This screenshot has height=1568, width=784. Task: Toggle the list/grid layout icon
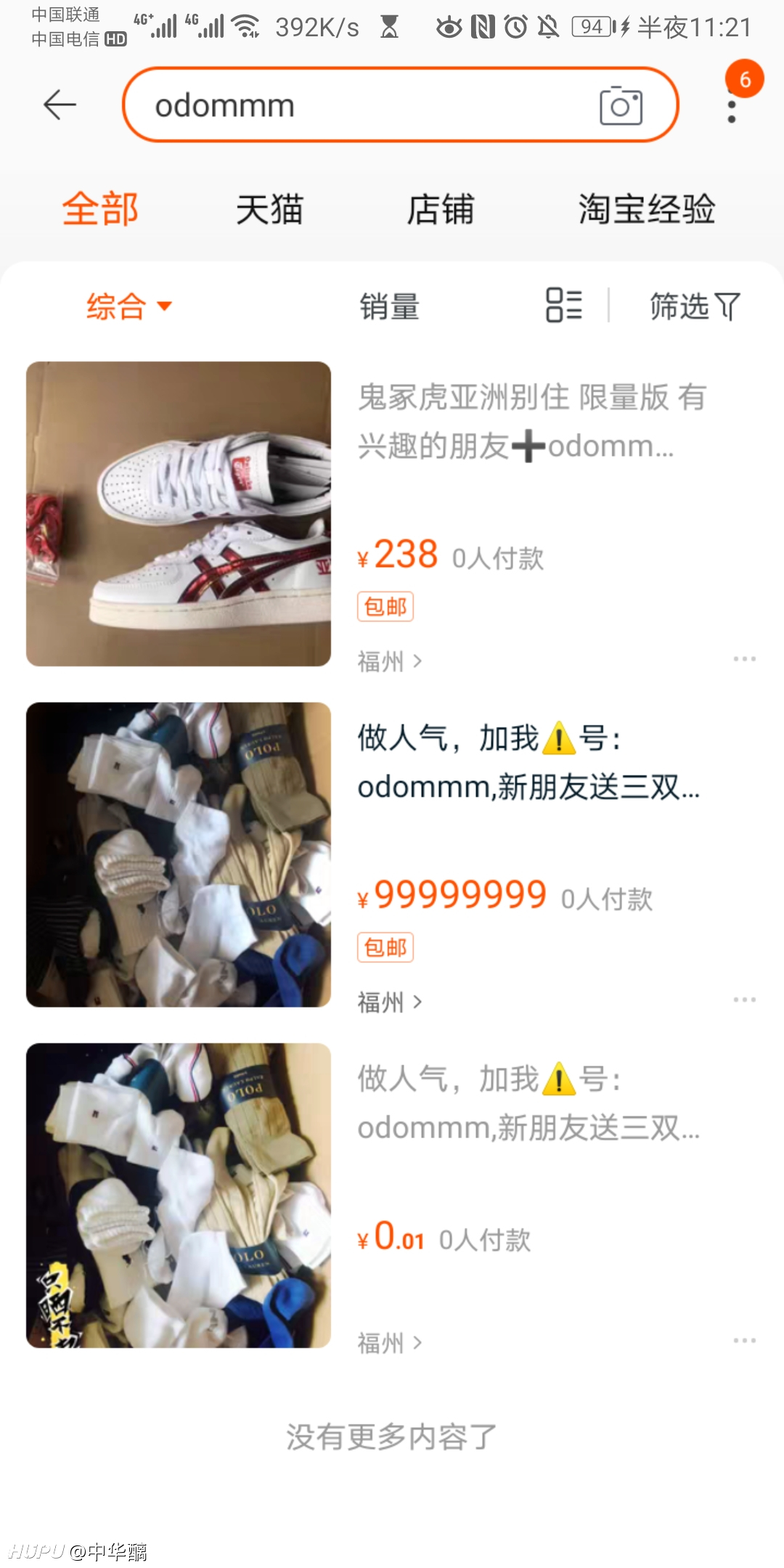(564, 305)
